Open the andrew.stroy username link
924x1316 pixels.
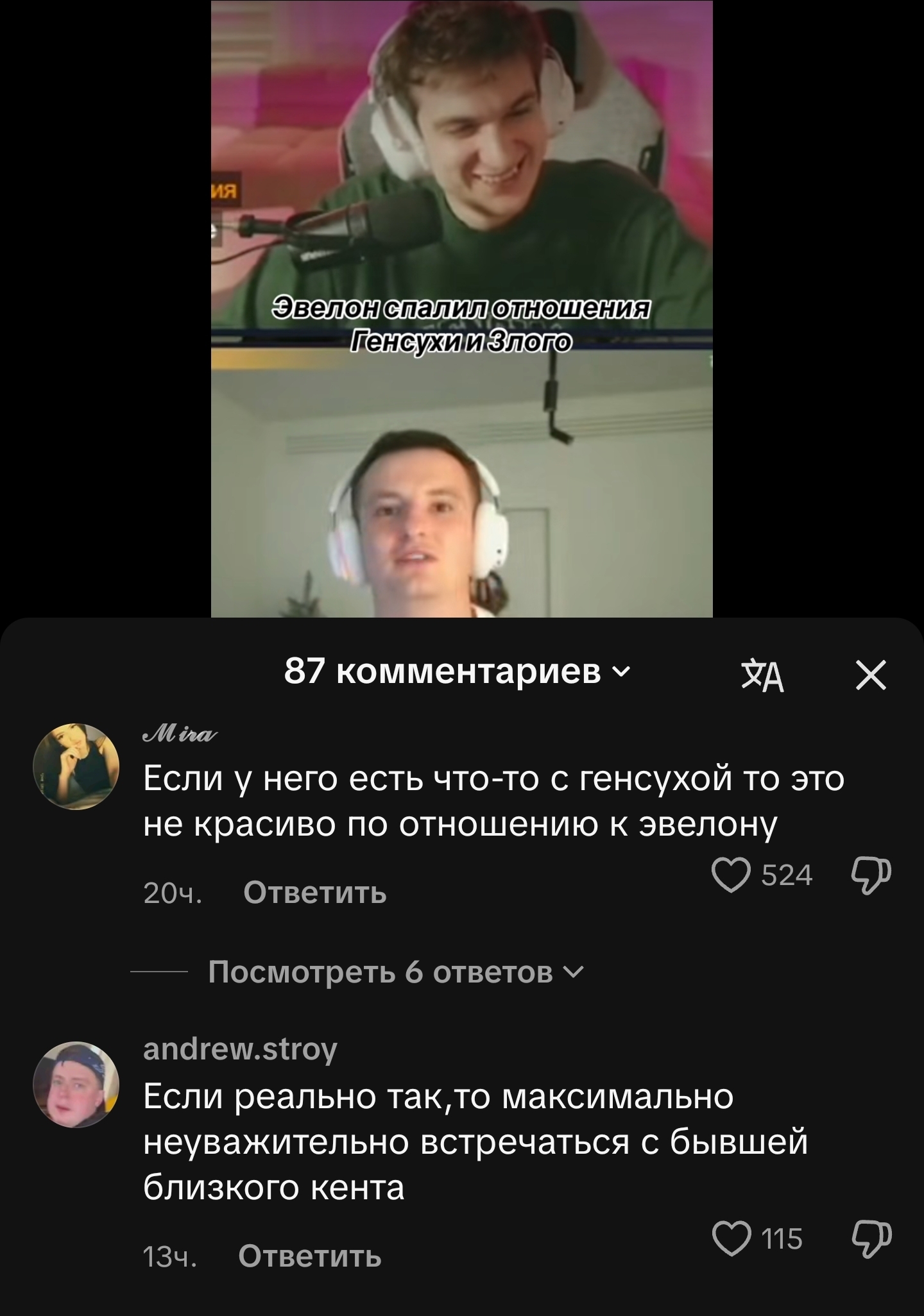pos(240,1049)
